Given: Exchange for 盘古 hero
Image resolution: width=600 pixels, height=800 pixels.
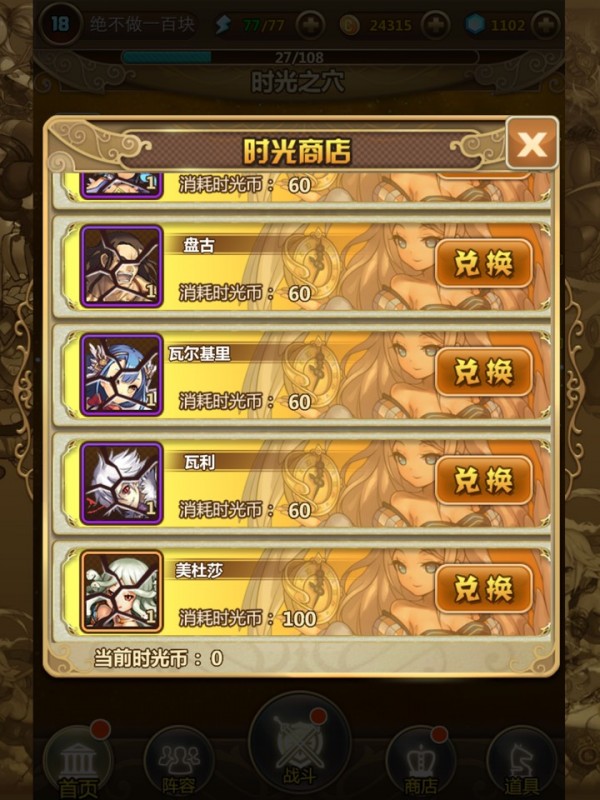Looking at the screenshot, I should 484,264.
